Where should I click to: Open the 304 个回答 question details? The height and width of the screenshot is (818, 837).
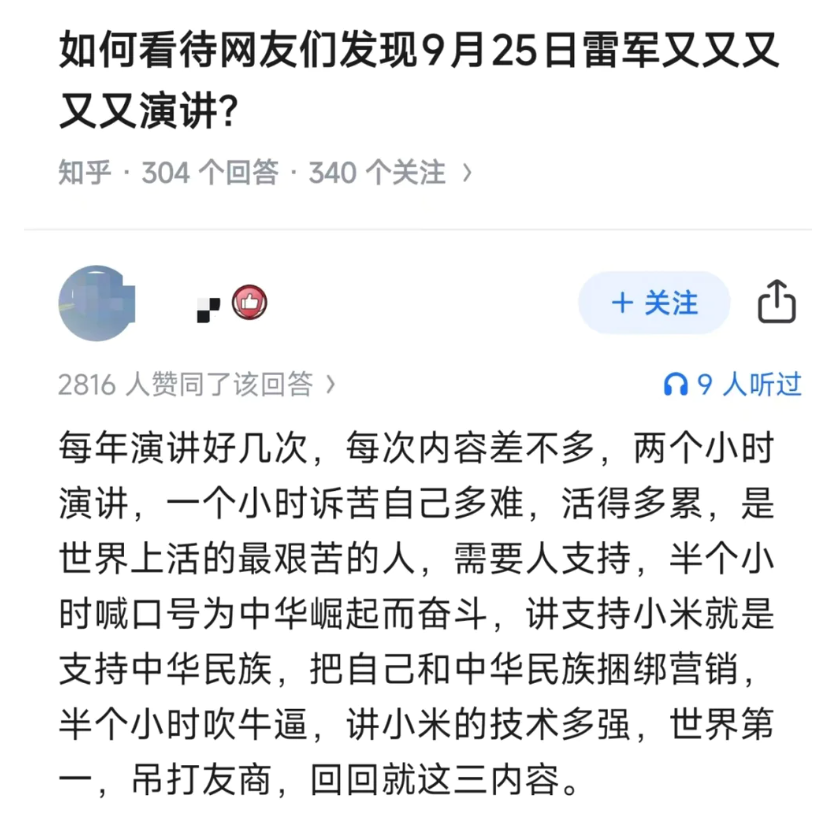tap(264, 173)
